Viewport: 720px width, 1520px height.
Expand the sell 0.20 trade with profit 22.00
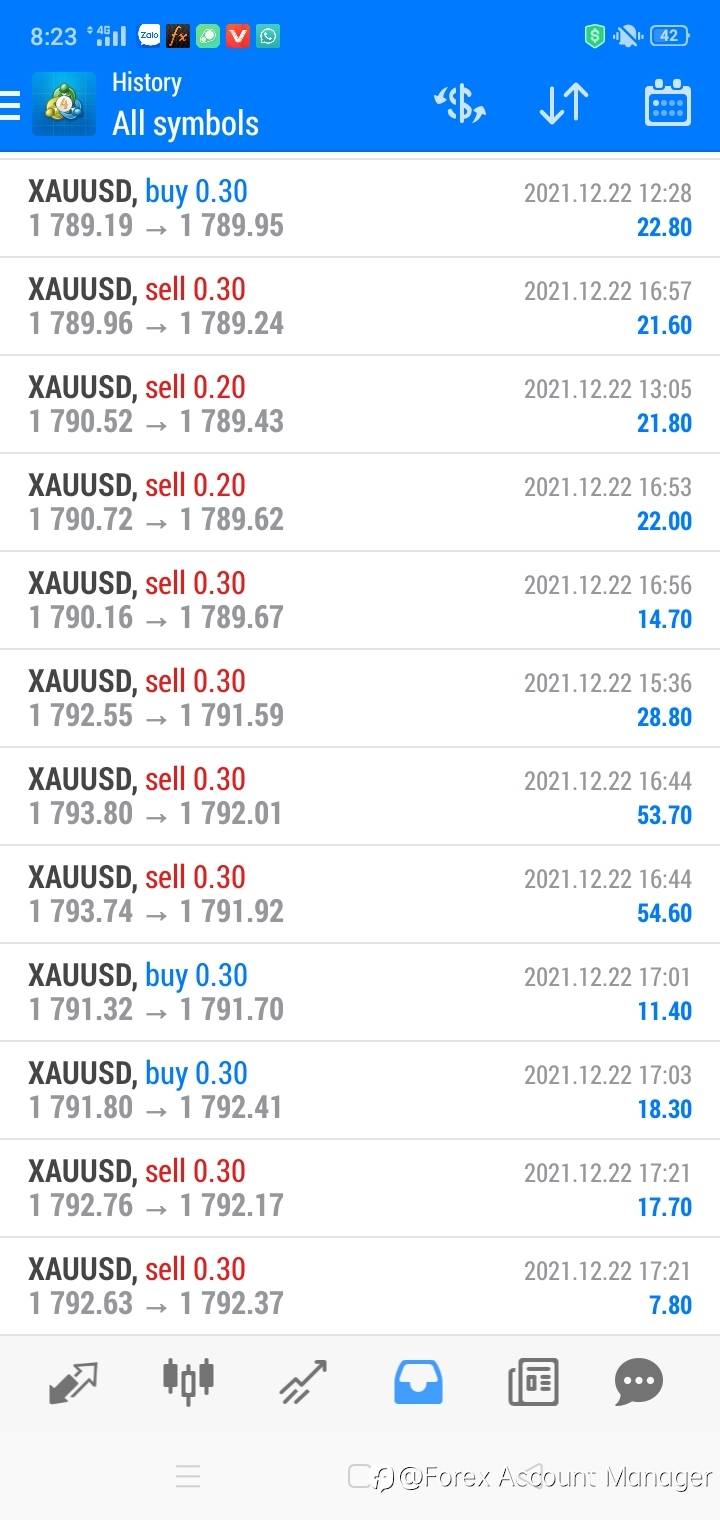(x=360, y=503)
